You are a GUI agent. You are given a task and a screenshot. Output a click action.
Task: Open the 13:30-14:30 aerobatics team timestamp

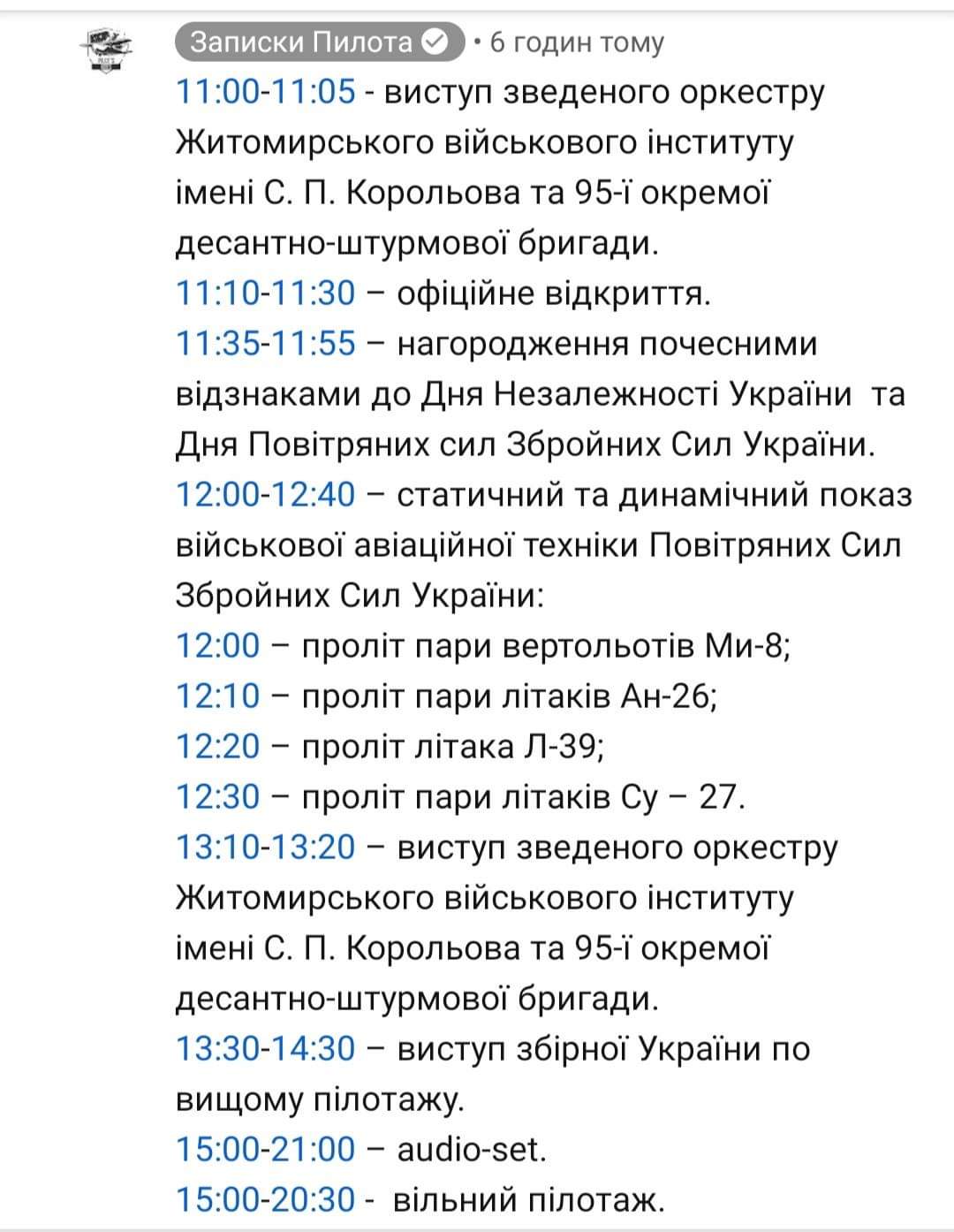pyautogui.click(x=266, y=1049)
